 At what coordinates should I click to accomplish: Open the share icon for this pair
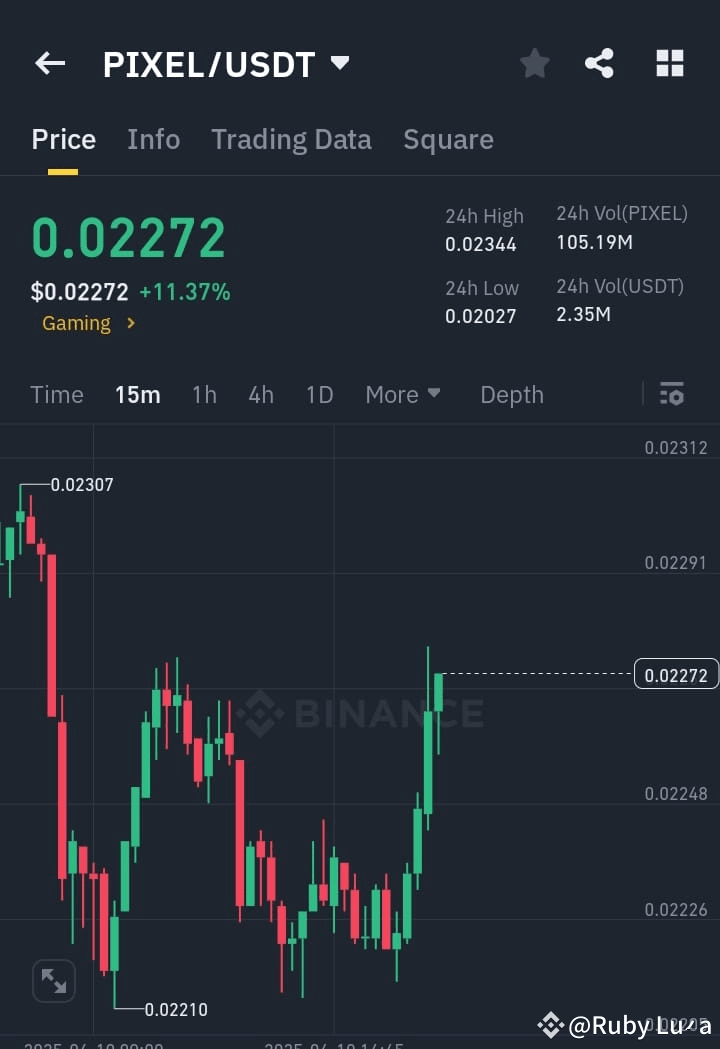pos(599,63)
